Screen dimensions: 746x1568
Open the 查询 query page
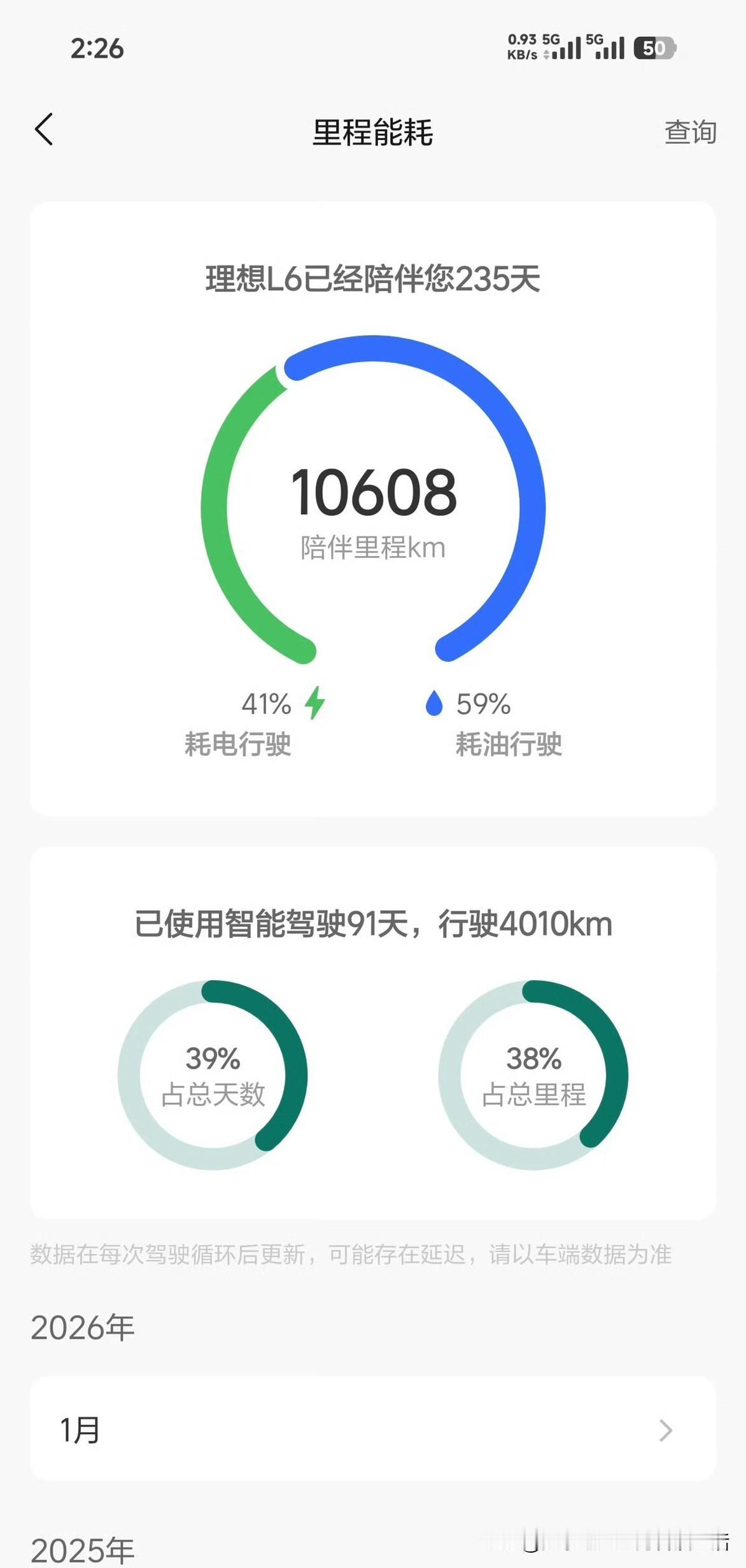tap(689, 132)
